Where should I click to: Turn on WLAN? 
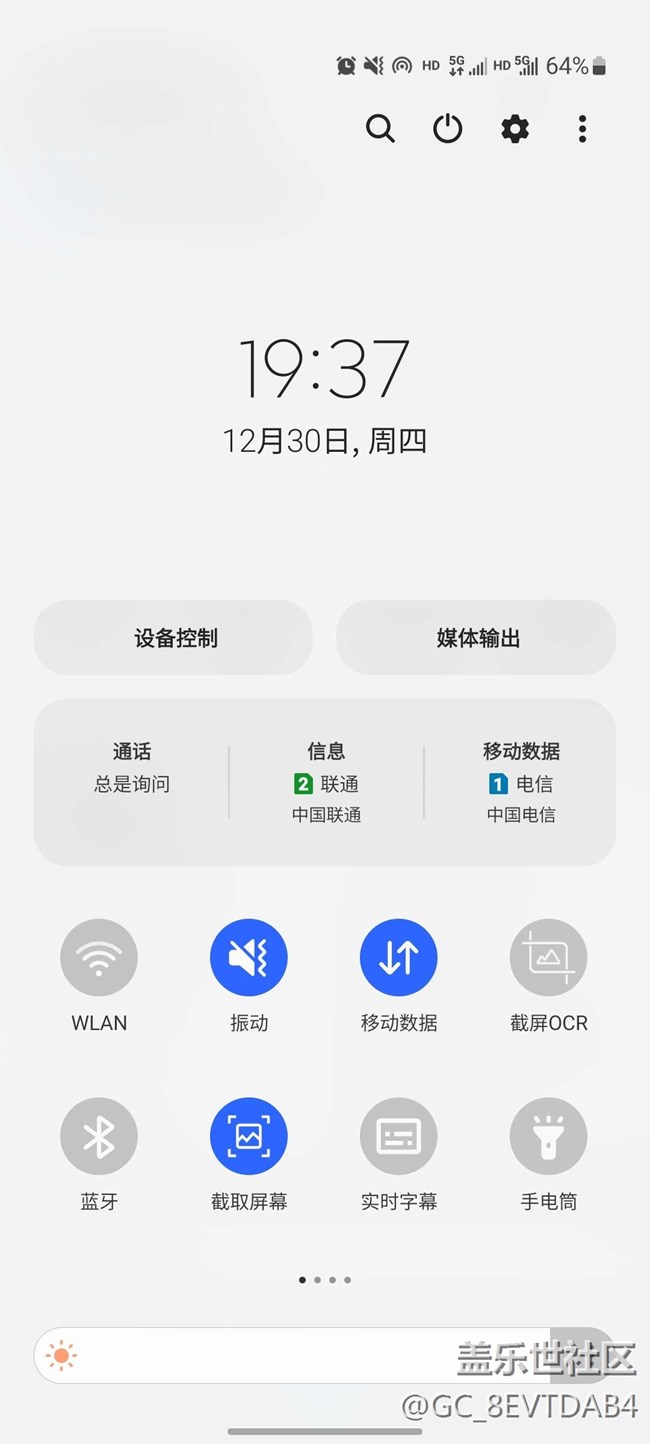[99, 958]
